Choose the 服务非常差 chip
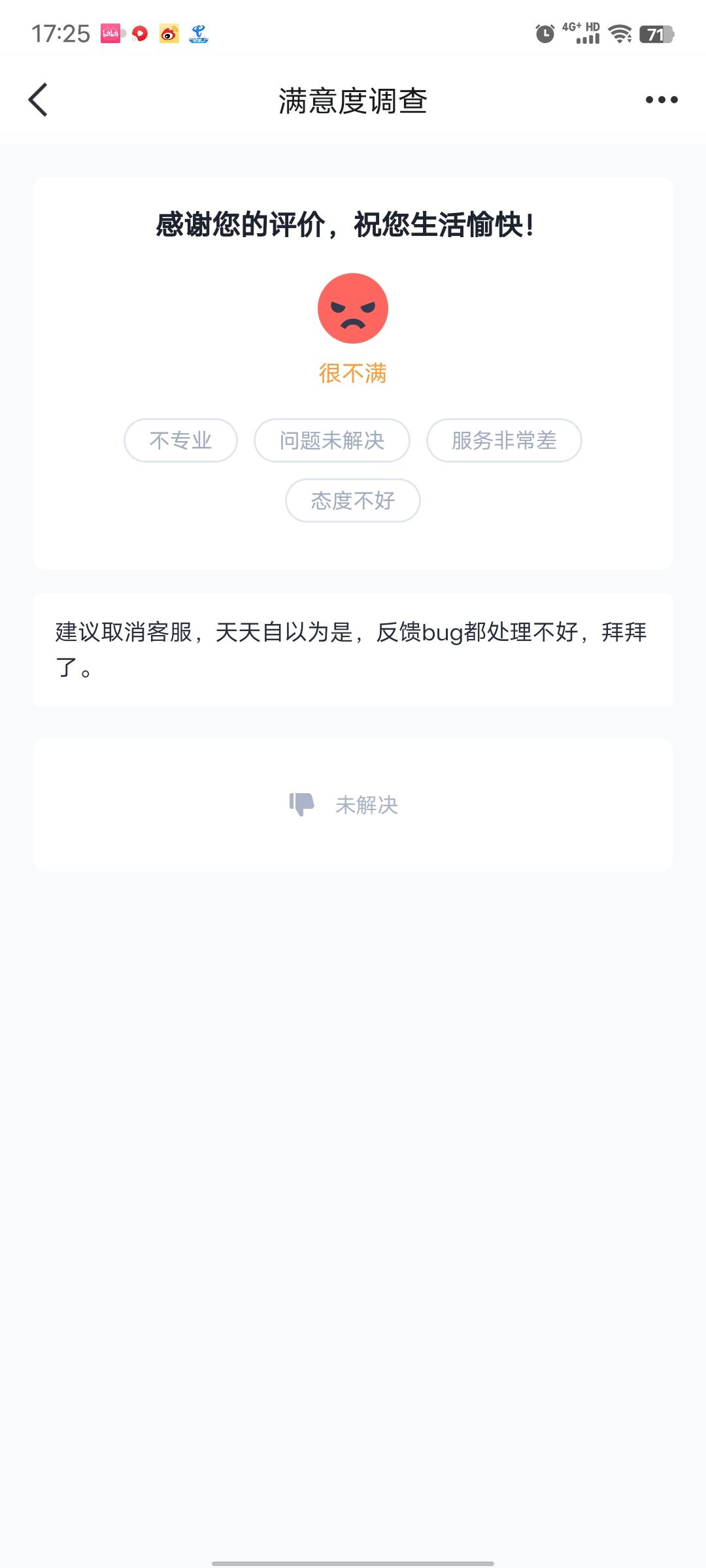706x1568 pixels. tap(504, 440)
